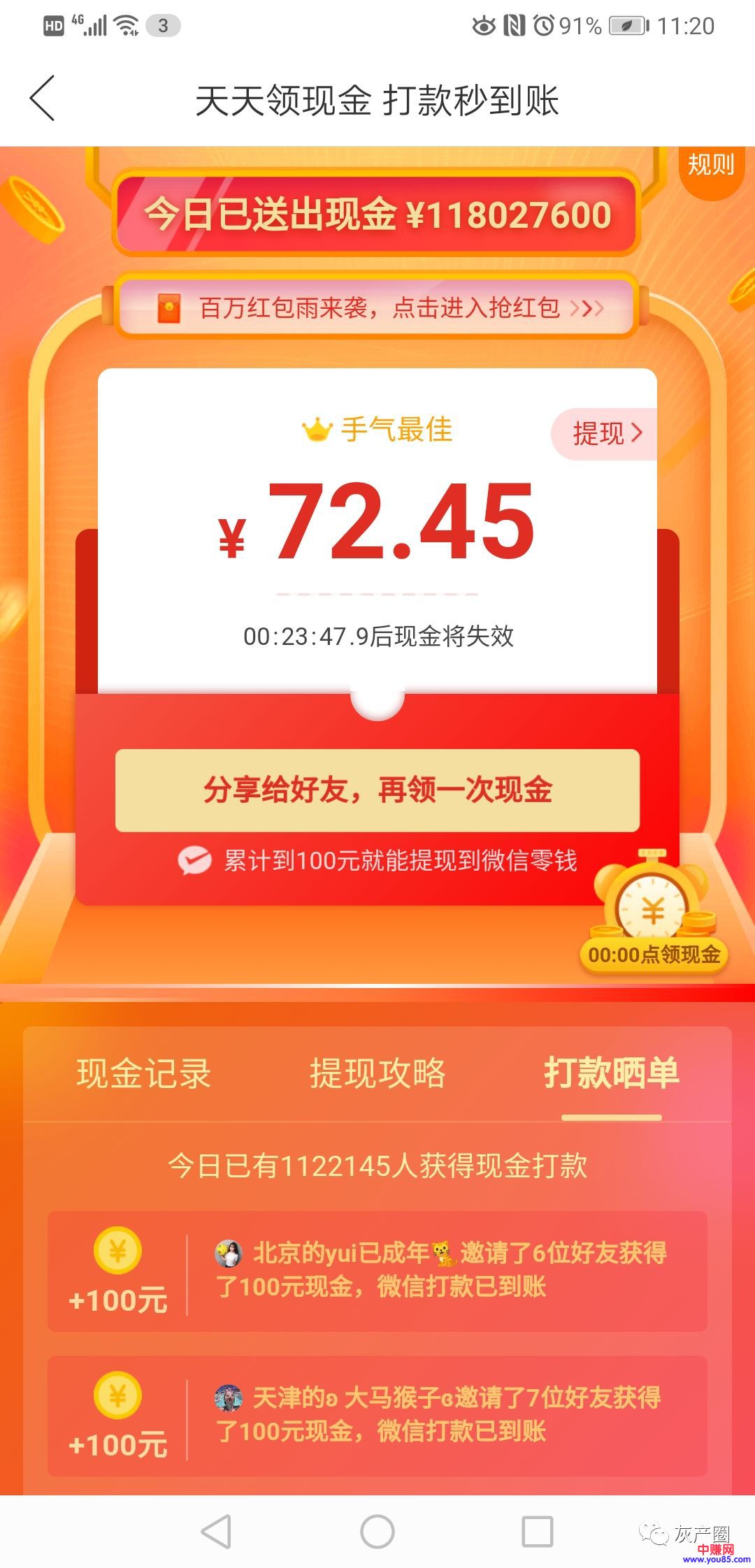The image size is (755, 1568).
Task: Select the 打款晒单 tab
Action: (x=612, y=1074)
